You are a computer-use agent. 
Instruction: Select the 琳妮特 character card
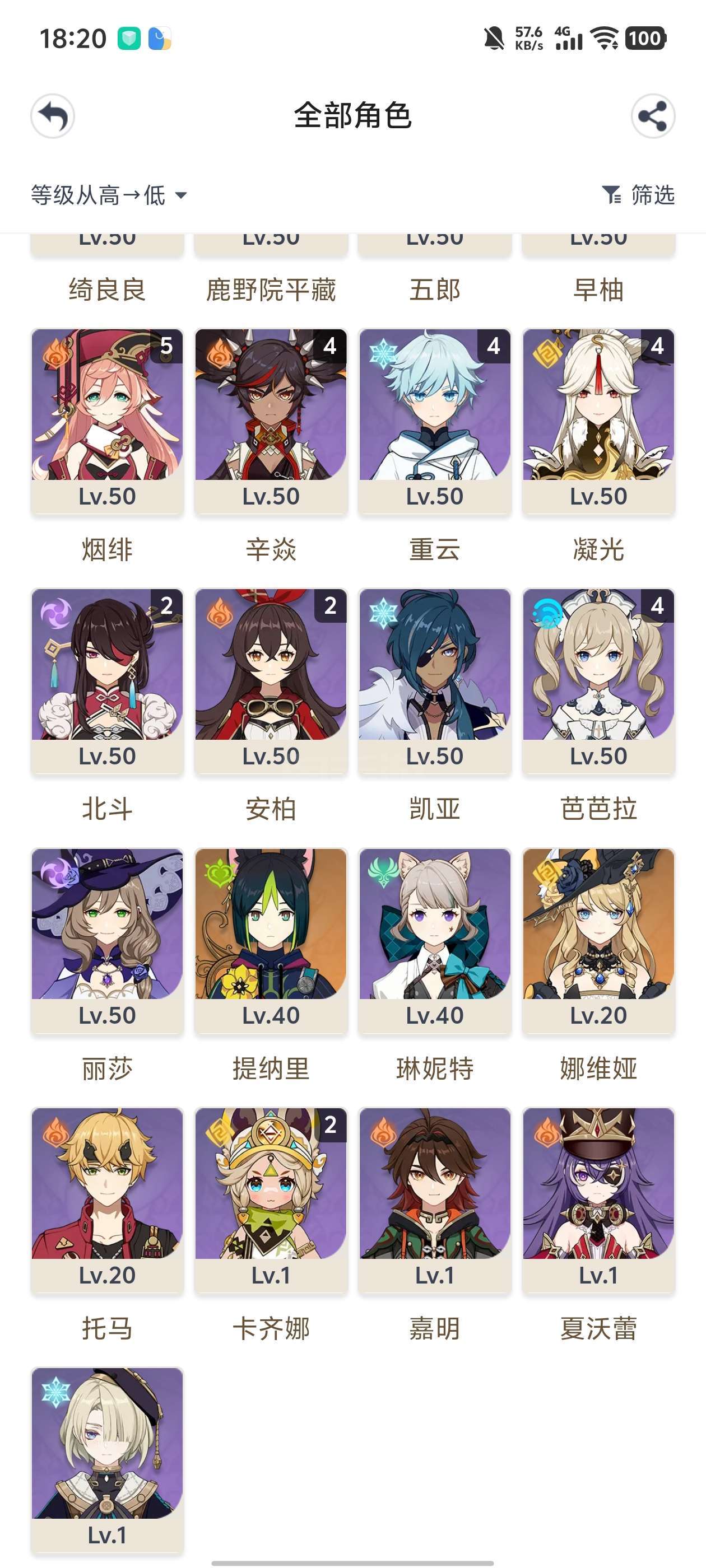(434, 939)
